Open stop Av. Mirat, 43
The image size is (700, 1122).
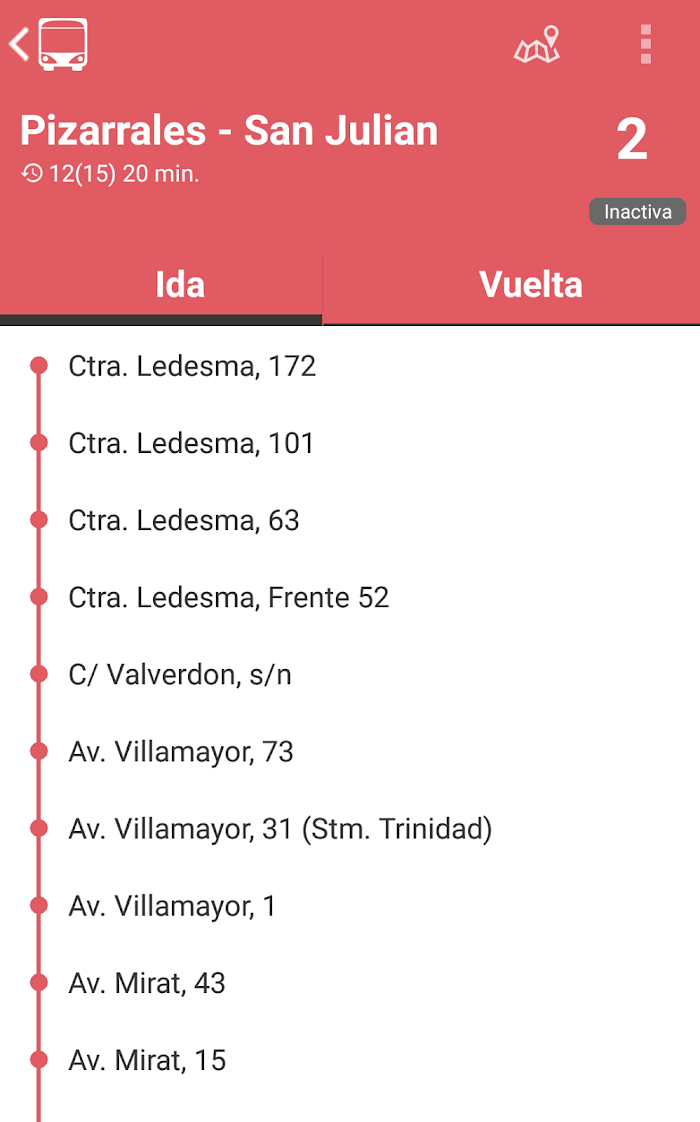click(350, 983)
